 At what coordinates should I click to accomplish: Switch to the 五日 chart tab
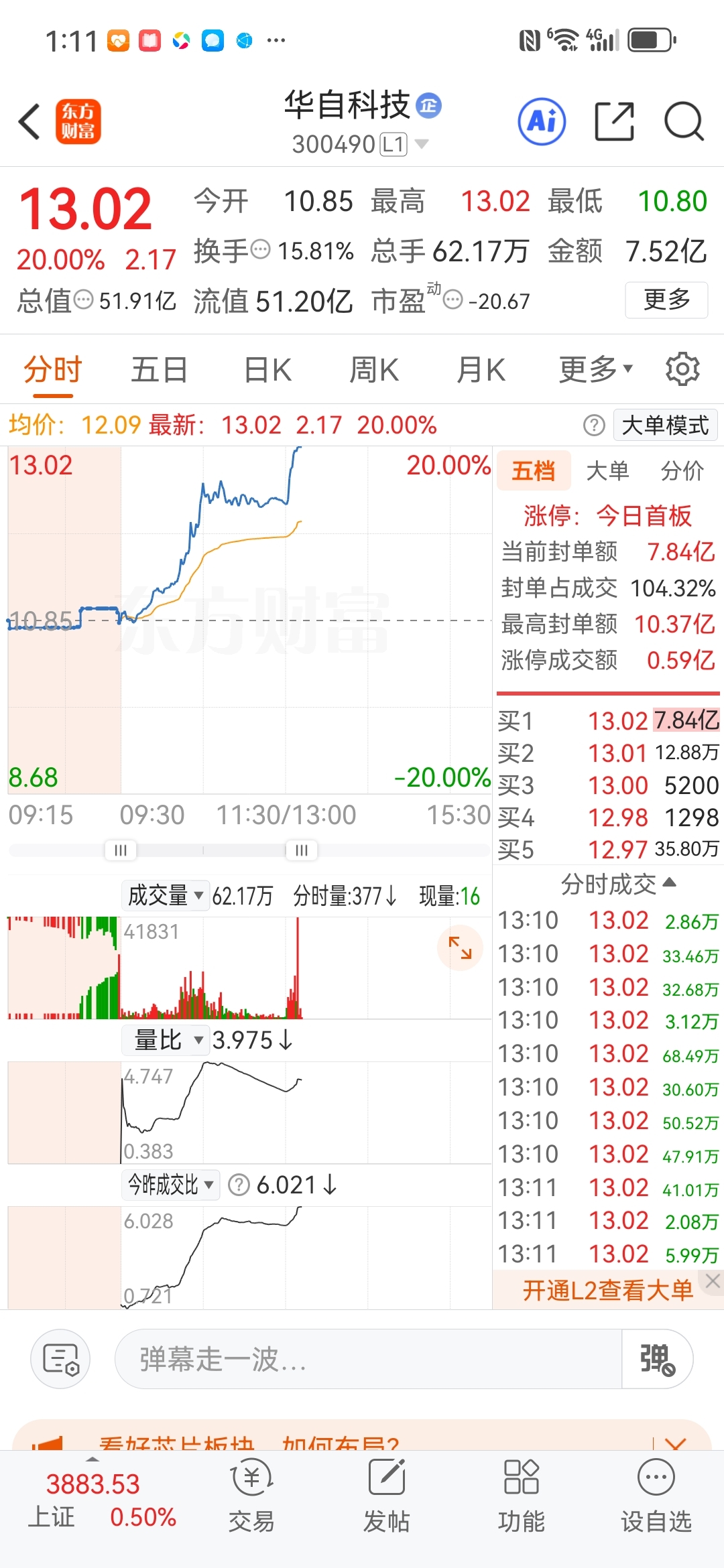pyautogui.click(x=159, y=370)
